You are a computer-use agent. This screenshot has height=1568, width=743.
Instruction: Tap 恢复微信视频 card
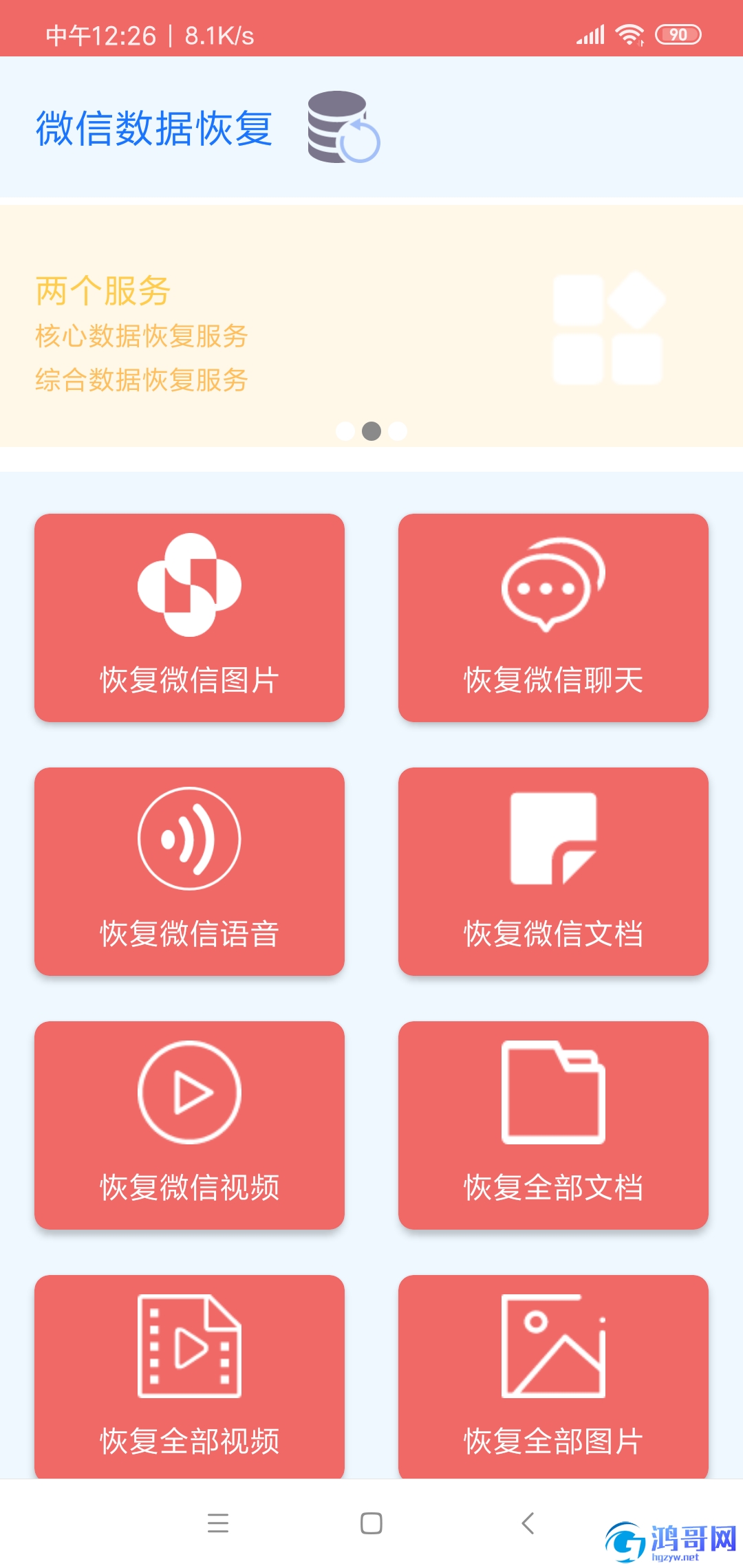point(189,1125)
